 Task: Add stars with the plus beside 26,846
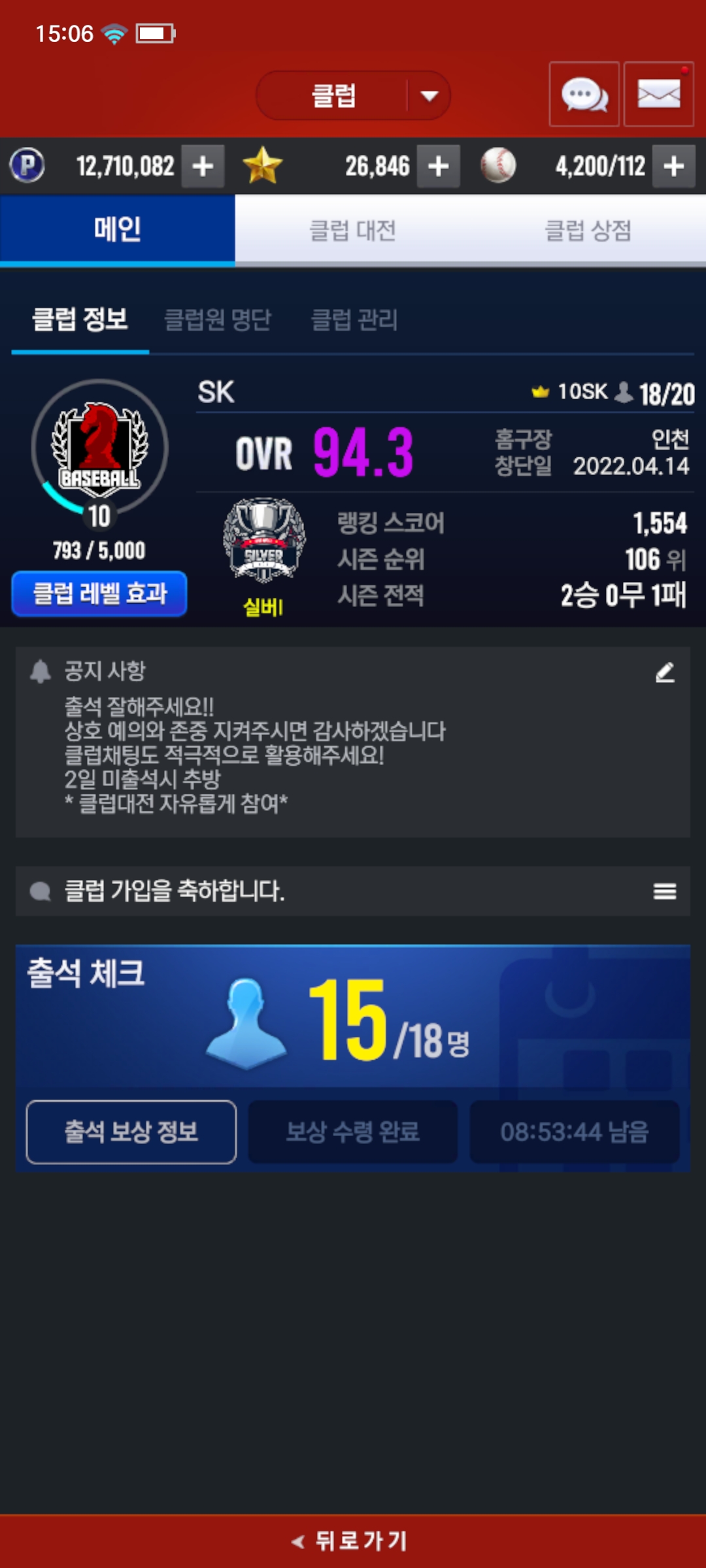click(438, 166)
